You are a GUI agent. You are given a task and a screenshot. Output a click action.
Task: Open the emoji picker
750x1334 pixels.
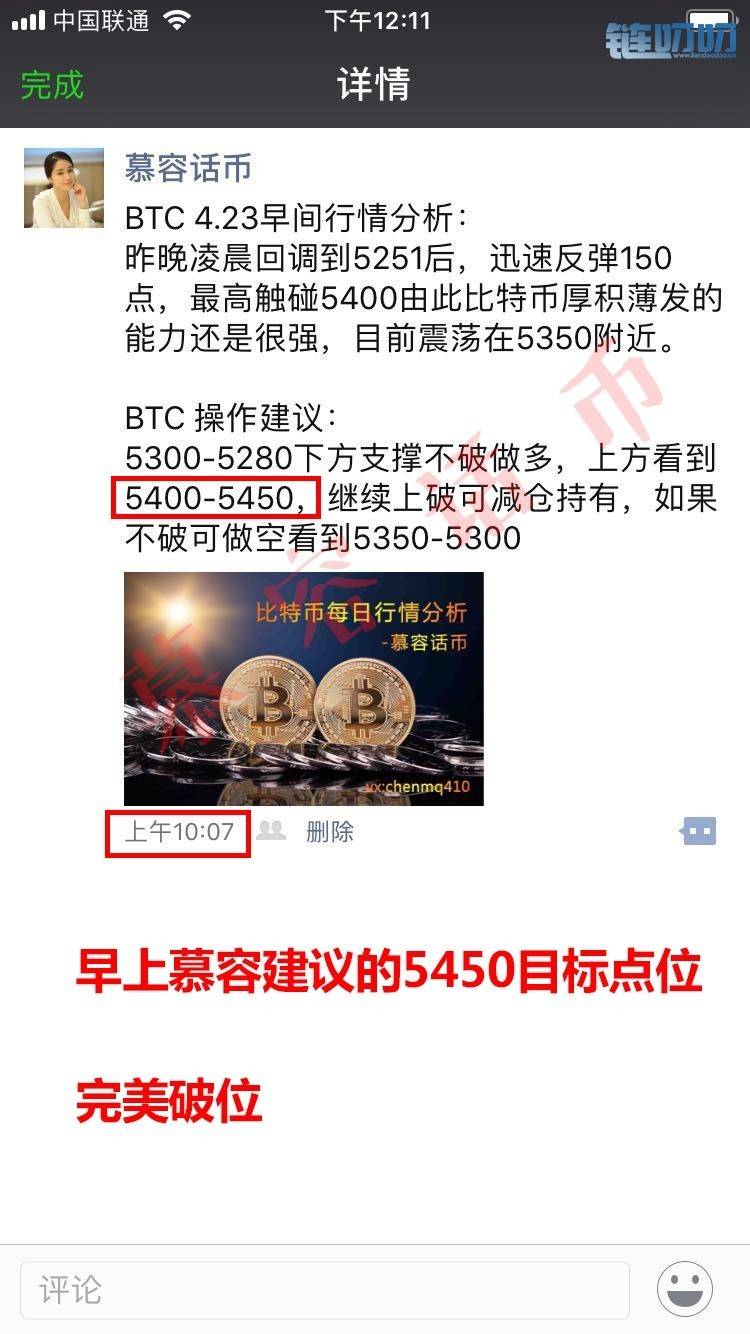coord(685,1288)
